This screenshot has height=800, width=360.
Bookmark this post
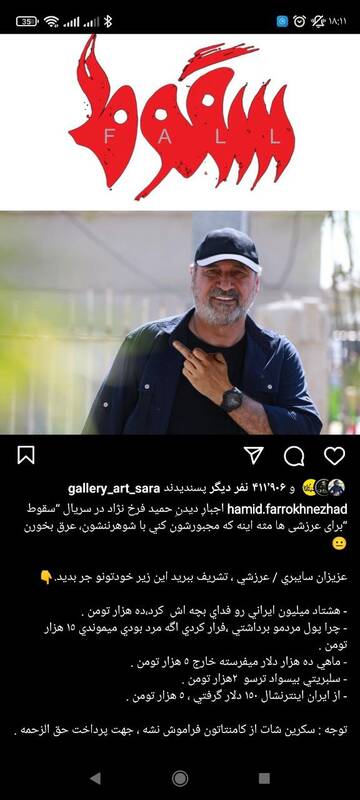[x=26, y=455]
